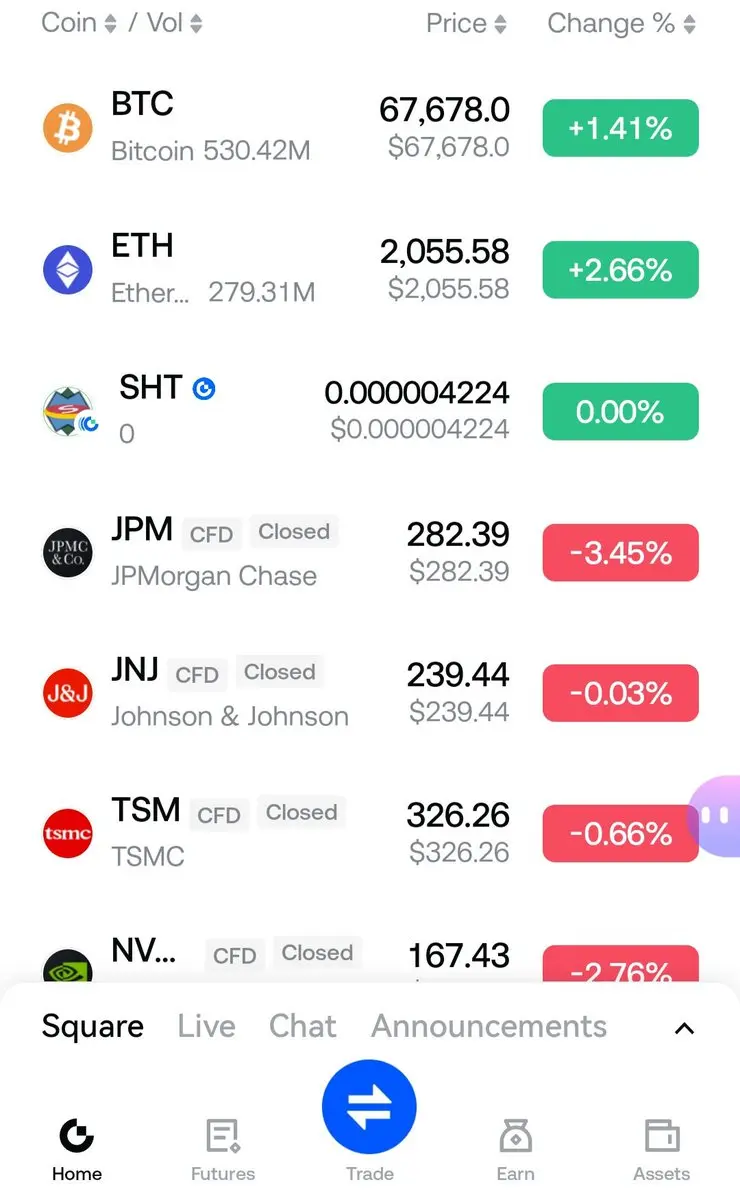
Task: Expand the Square panel with the chevron
Action: point(684,1028)
